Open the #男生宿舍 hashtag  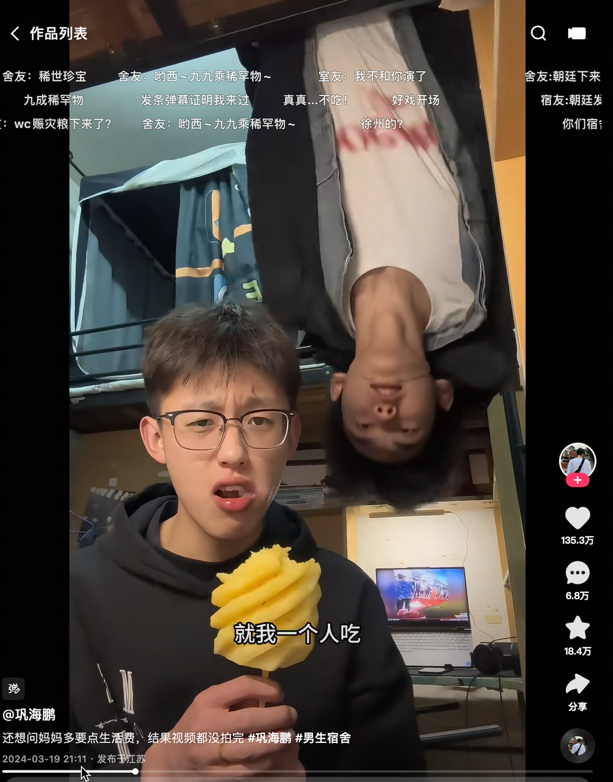pyautogui.click(x=323, y=738)
